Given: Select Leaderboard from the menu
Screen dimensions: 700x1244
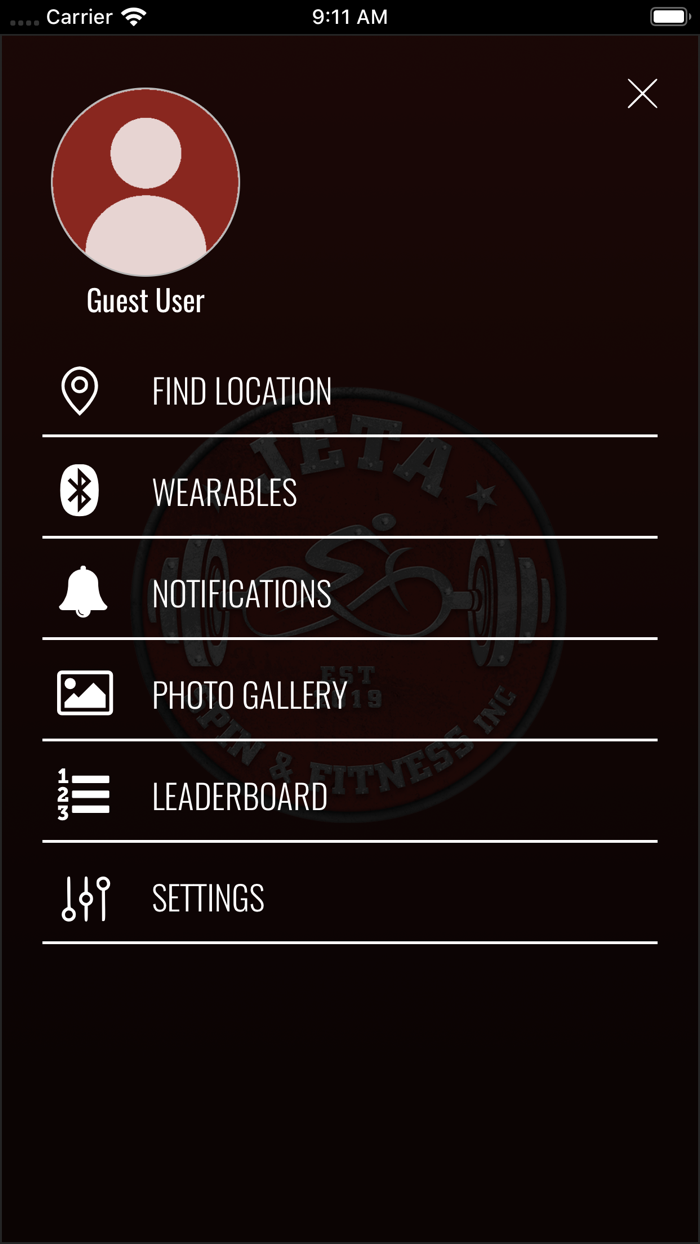Looking at the screenshot, I should (240, 797).
